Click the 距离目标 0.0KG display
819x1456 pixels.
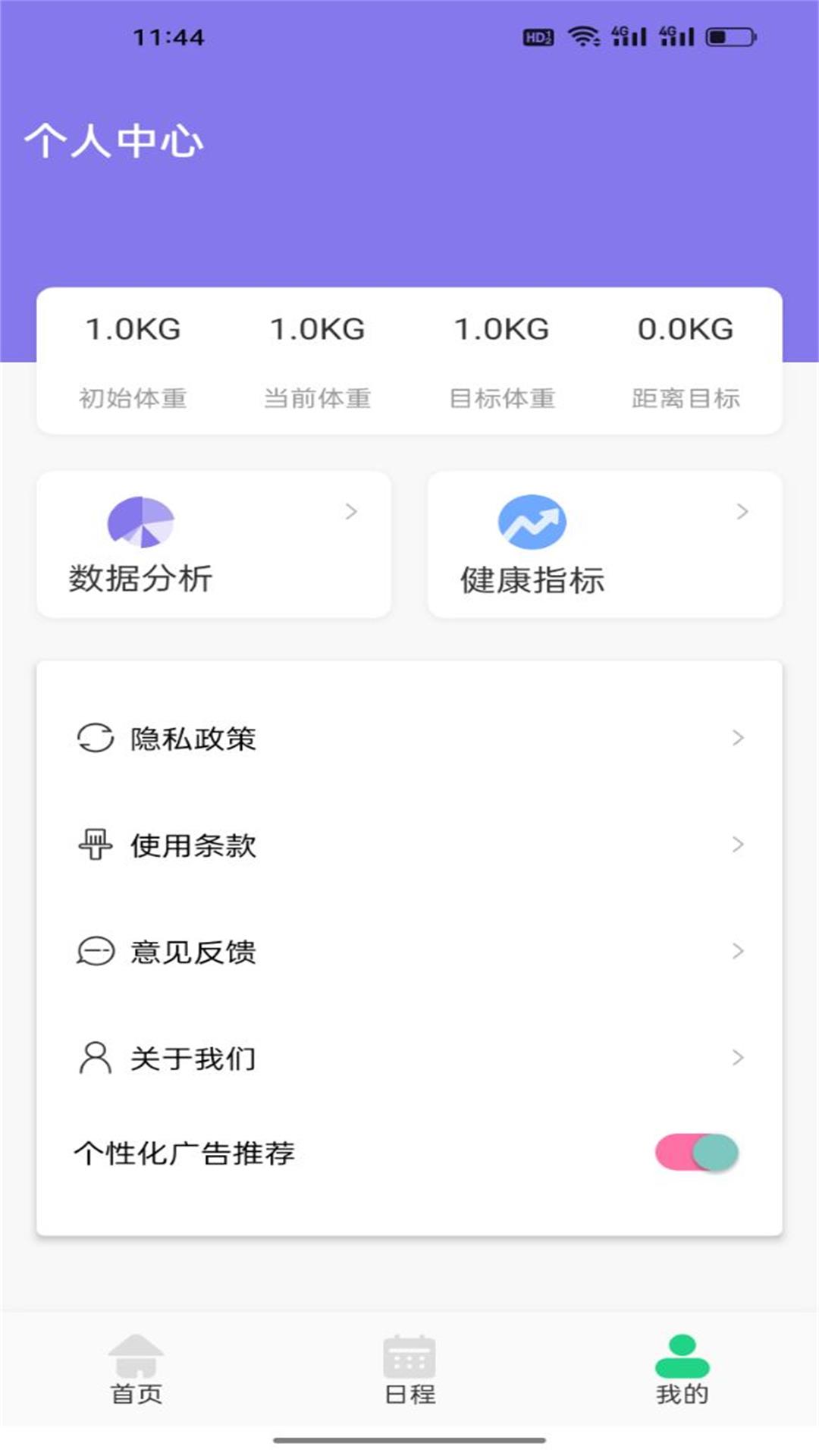tap(685, 329)
